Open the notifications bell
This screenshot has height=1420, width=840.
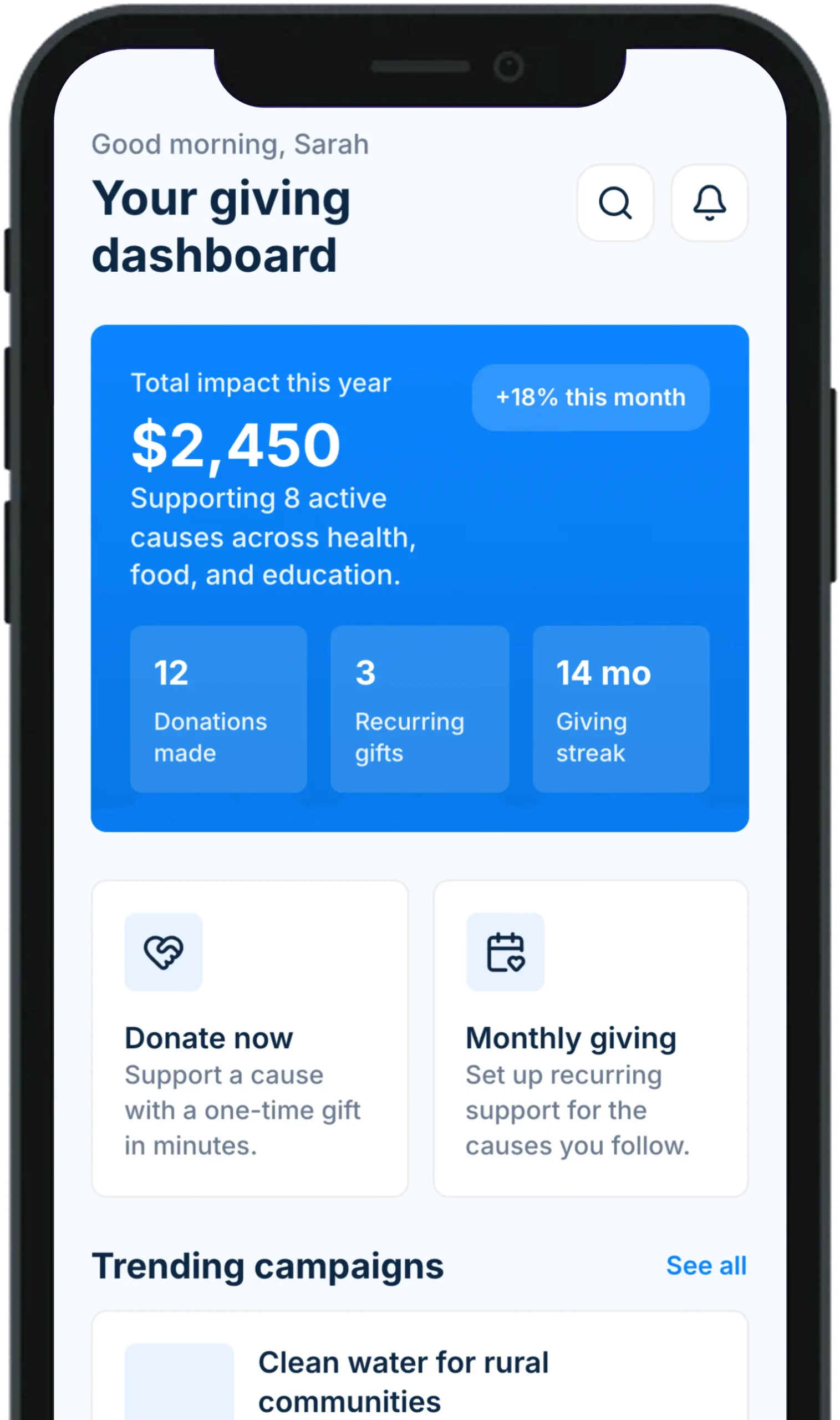(709, 202)
